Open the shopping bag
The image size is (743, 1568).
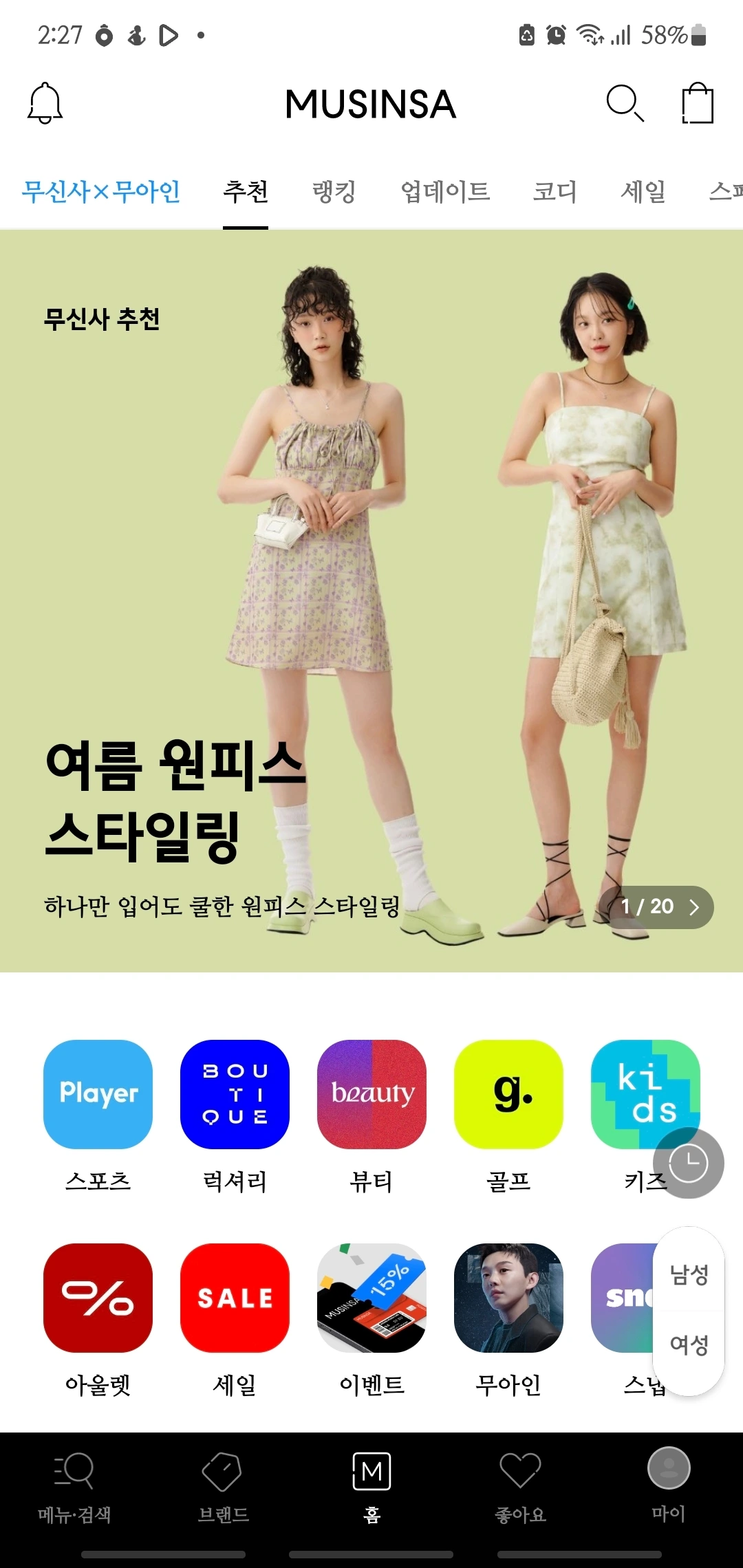click(x=698, y=104)
